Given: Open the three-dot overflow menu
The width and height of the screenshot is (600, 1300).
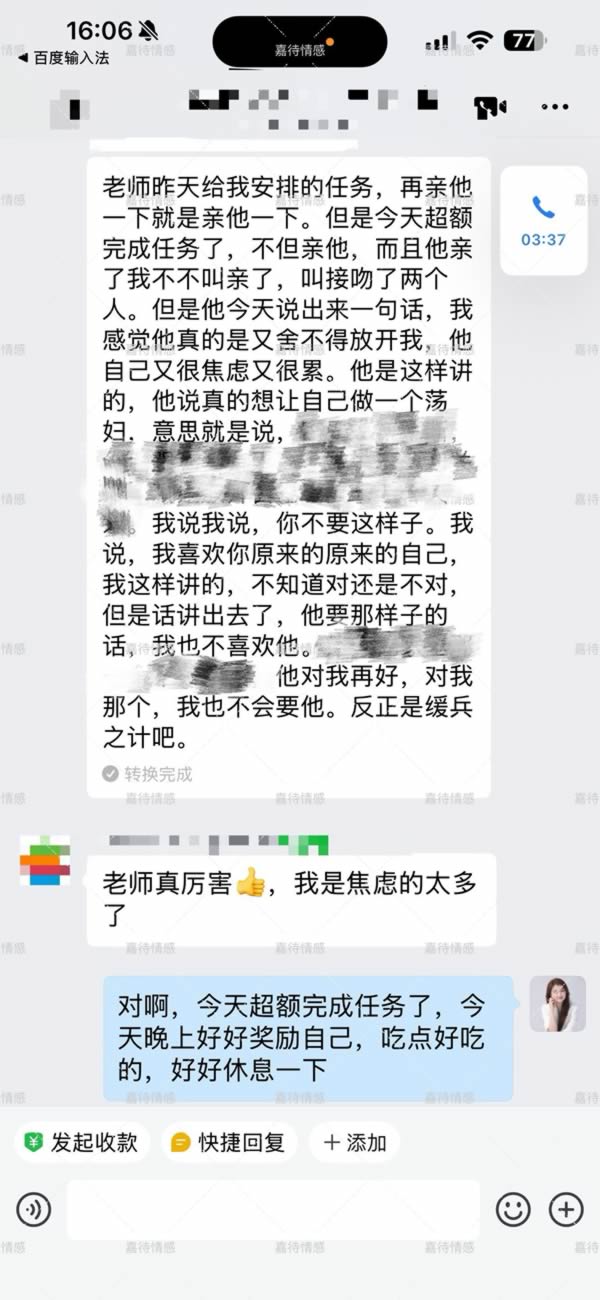Looking at the screenshot, I should 554,106.
